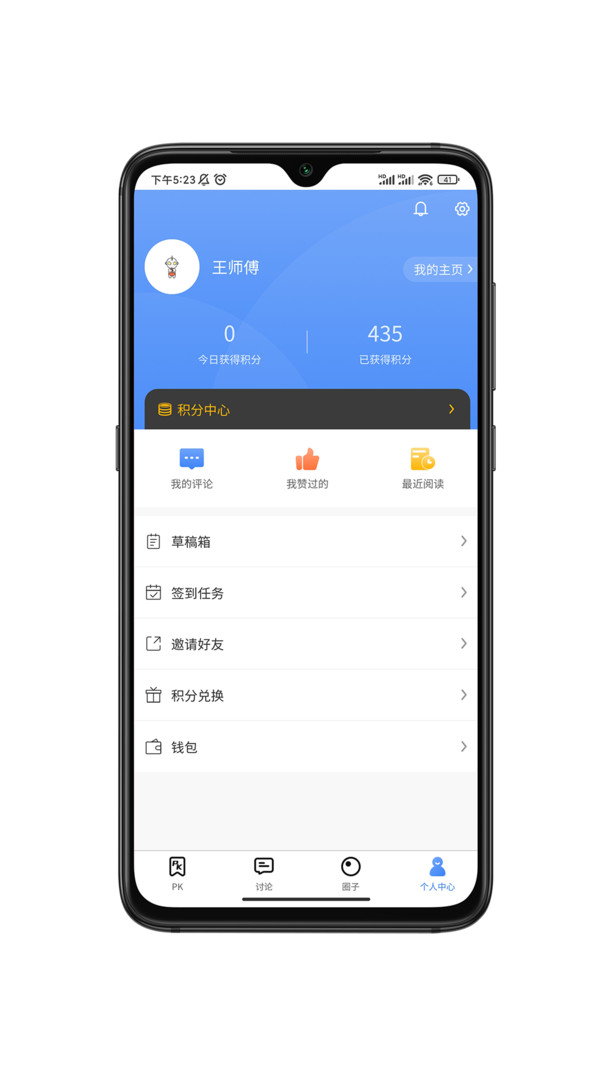Viewport: 607px width, 1080px height.
Task: Select 邀请好友
Action: point(306,644)
